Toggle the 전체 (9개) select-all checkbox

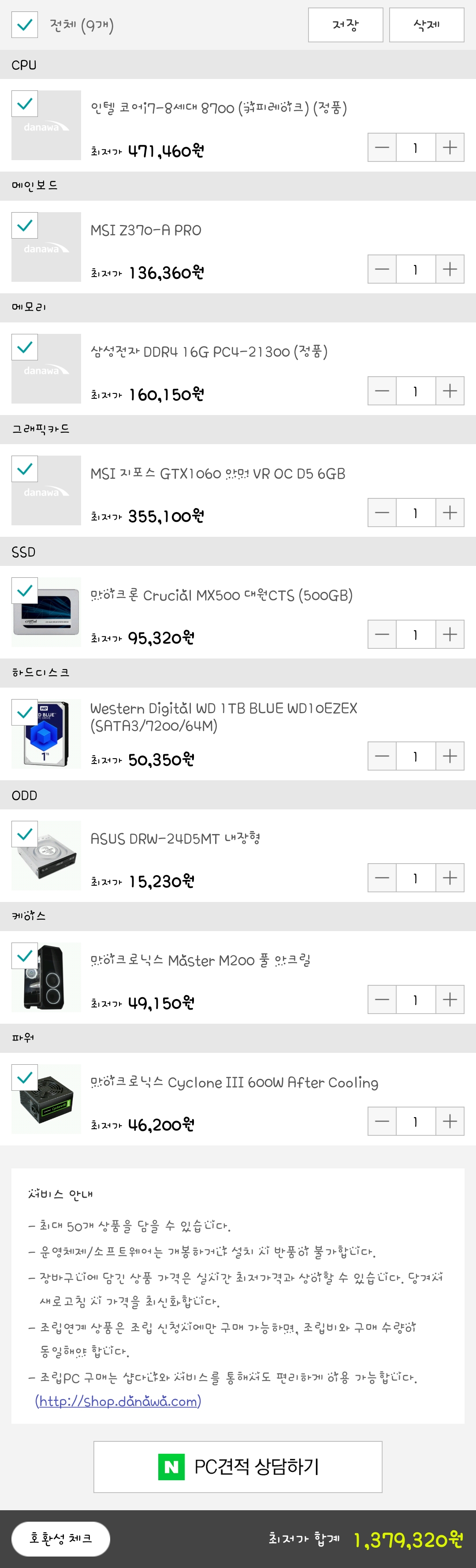coord(25,25)
